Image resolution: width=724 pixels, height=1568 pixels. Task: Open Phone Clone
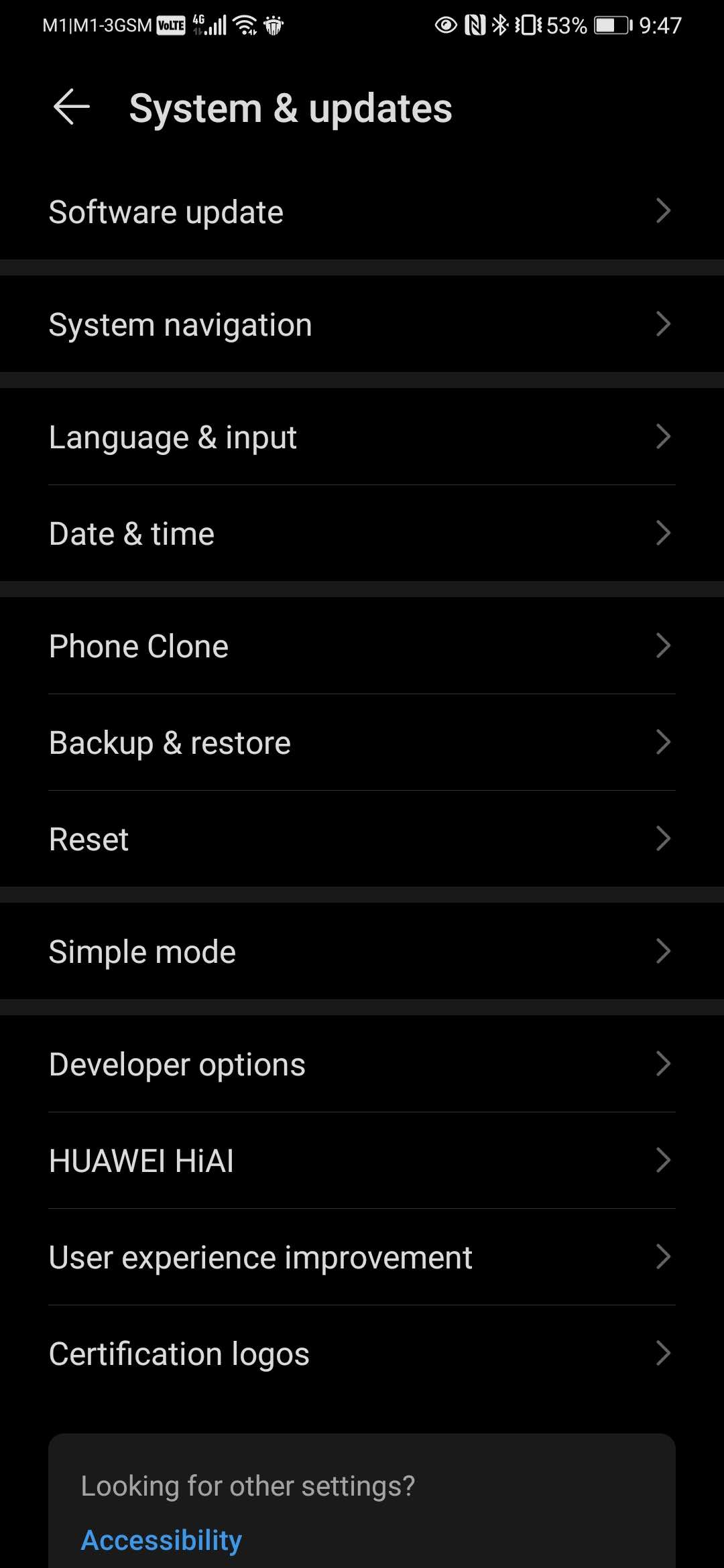[x=362, y=646]
